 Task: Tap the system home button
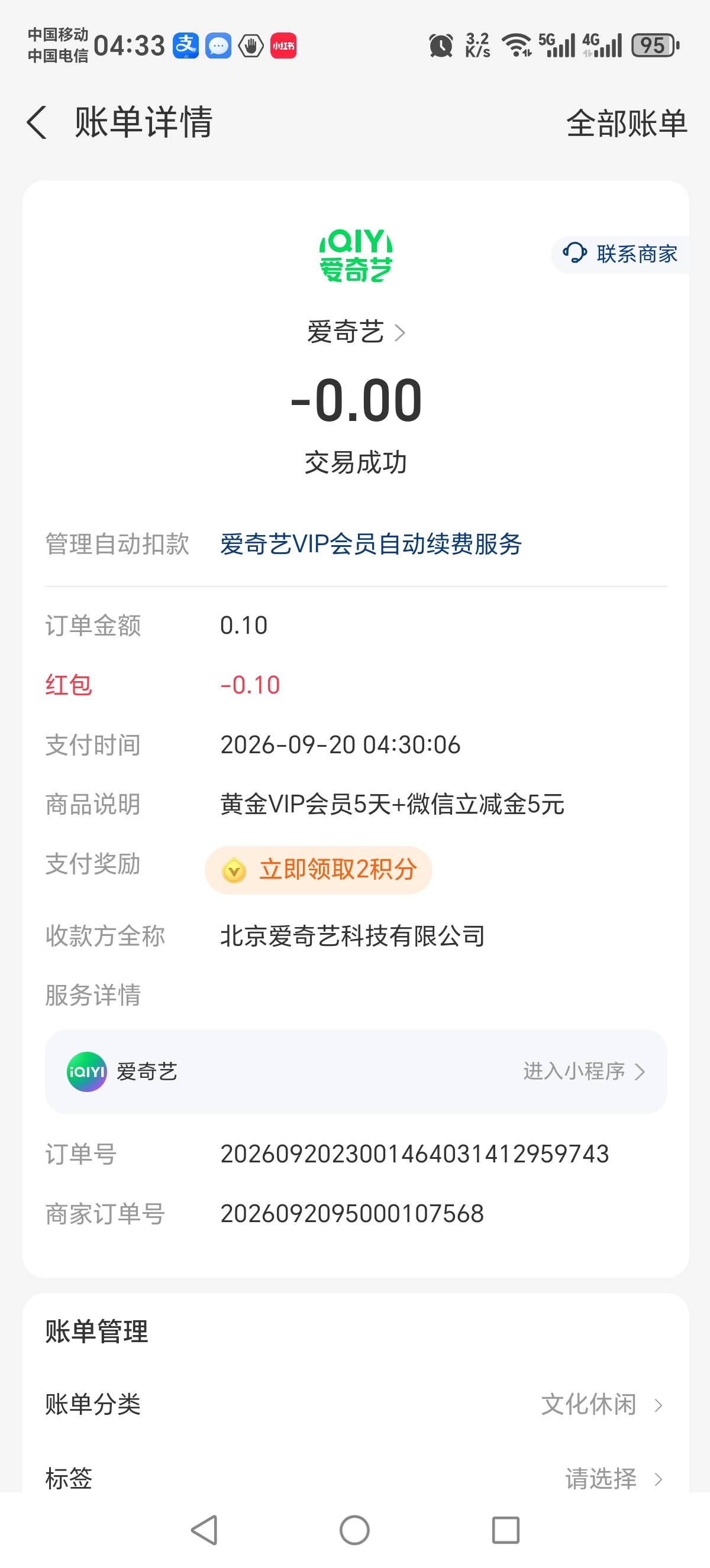(x=354, y=1530)
